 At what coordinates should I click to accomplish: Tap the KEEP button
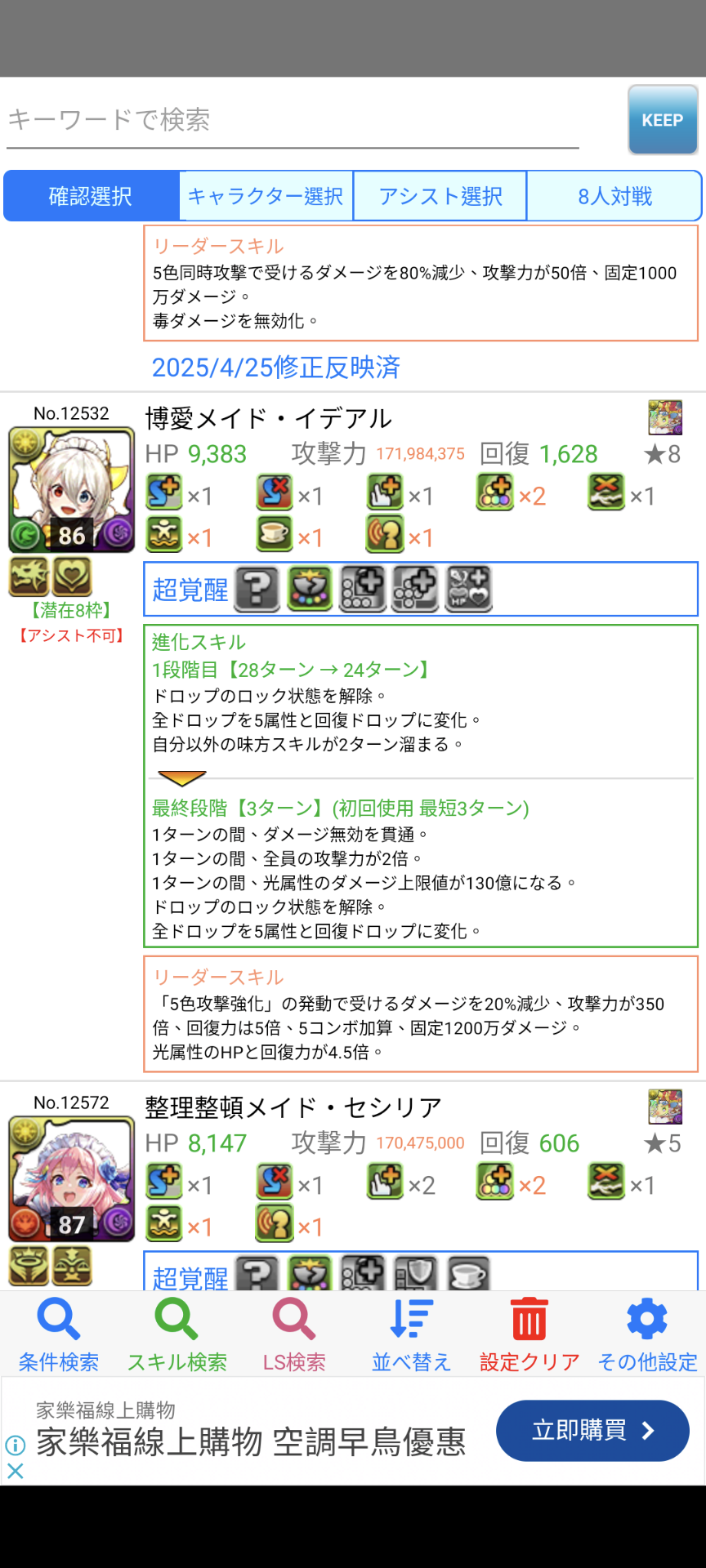click(x=662, y=120)
